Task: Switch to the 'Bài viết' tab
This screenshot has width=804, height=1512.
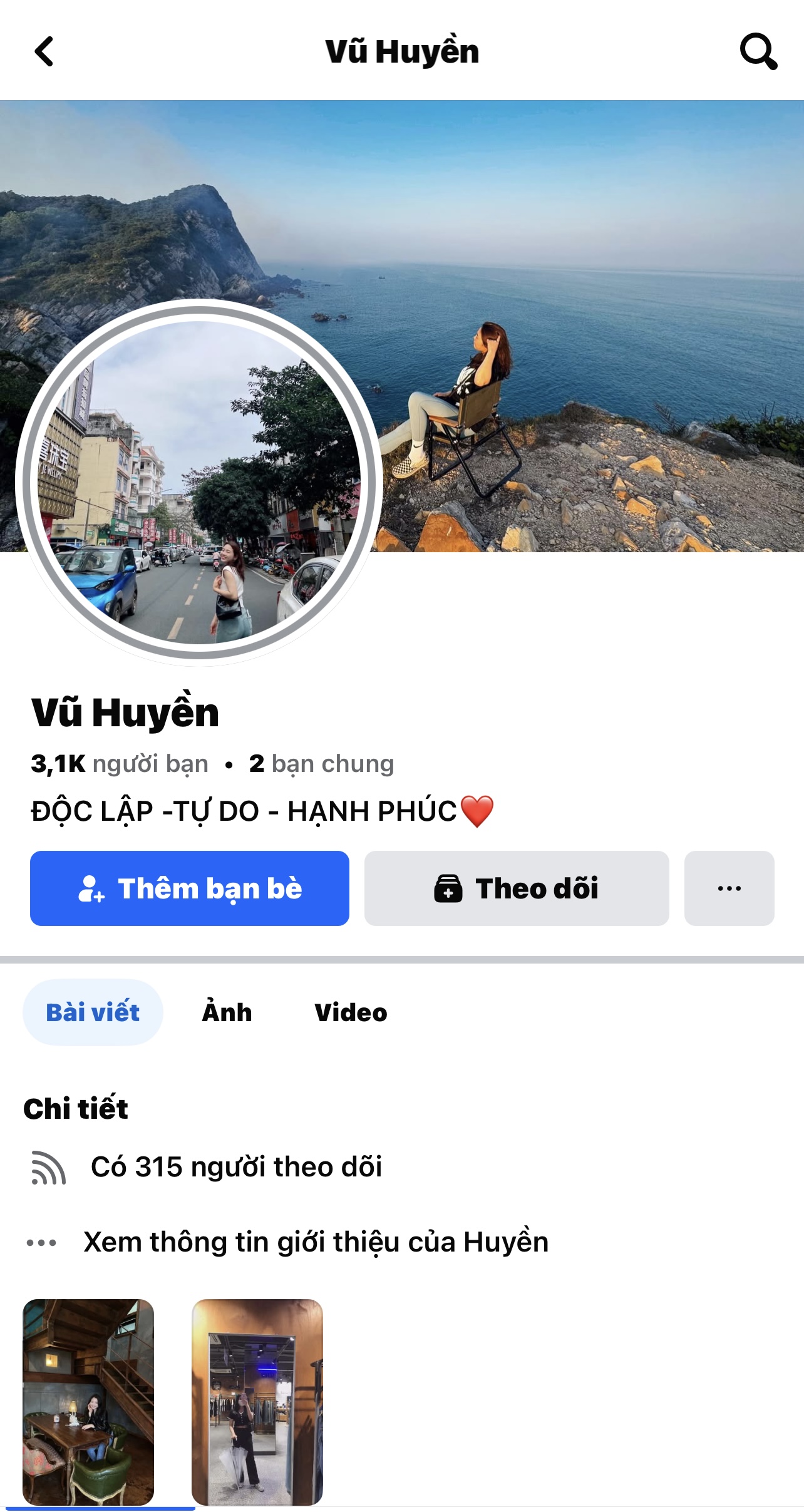Action: coord(93,1012)
